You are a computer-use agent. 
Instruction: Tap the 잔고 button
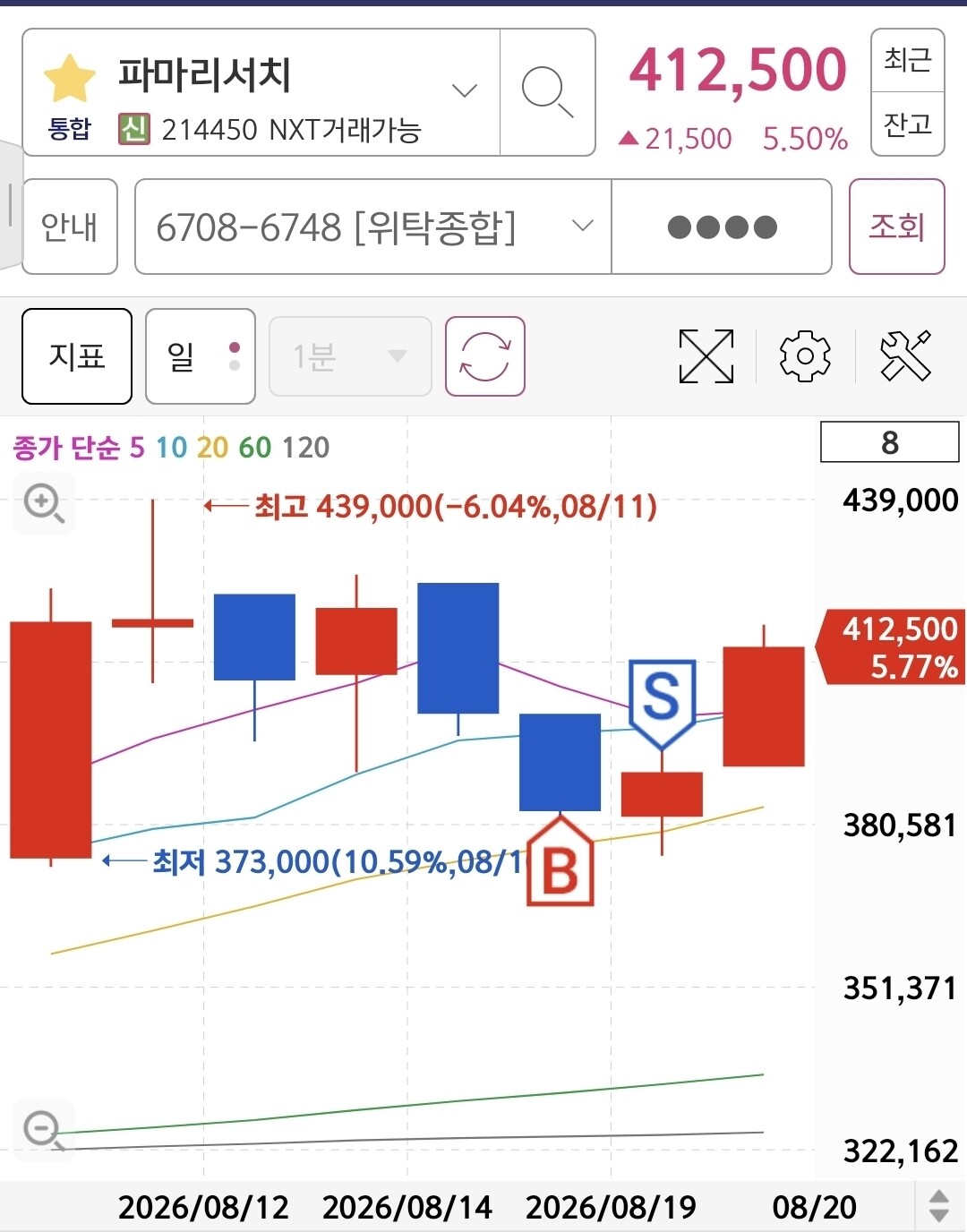[x=908, y=124]
